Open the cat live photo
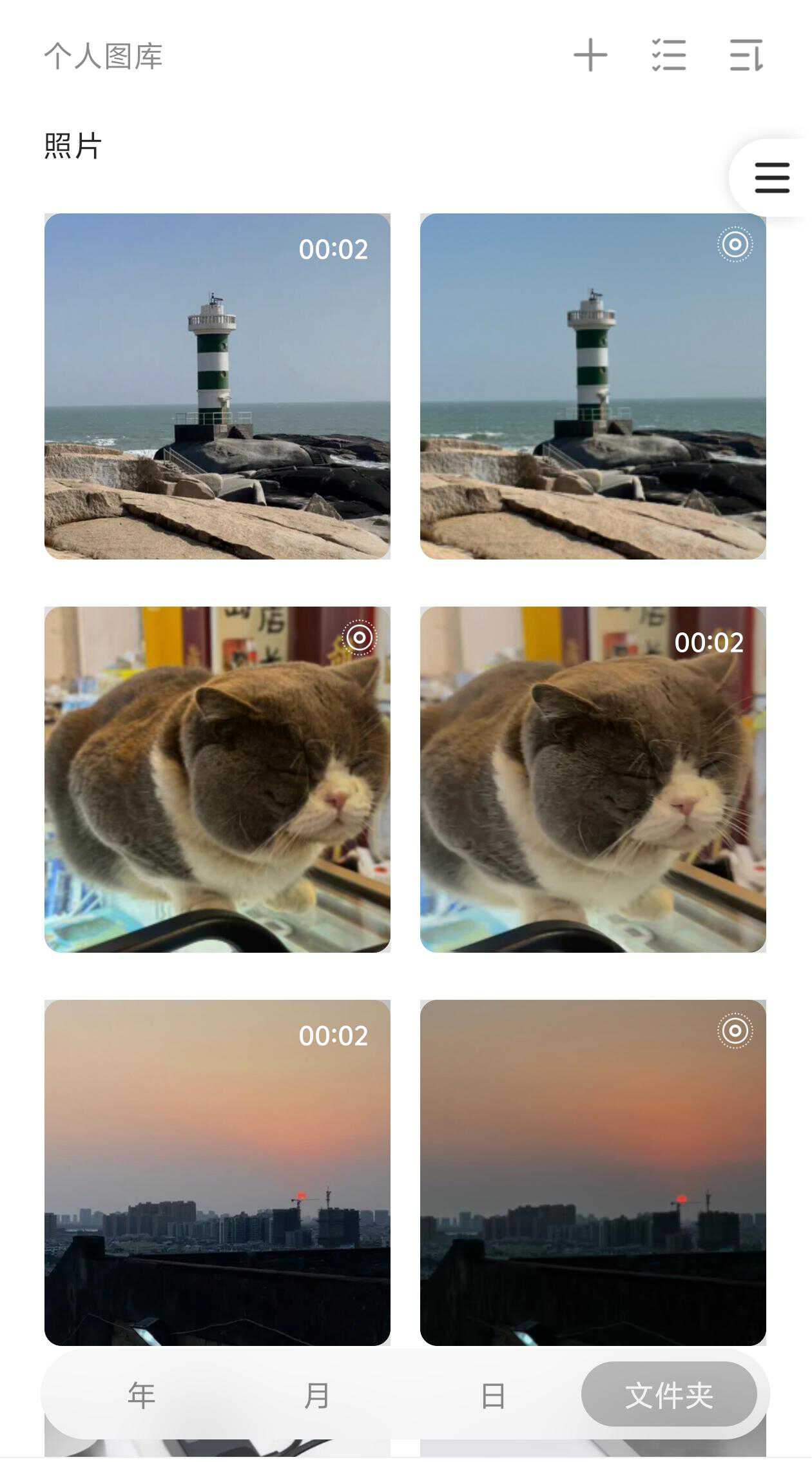Screen dimensions: 812x1462 click(217, 779)
